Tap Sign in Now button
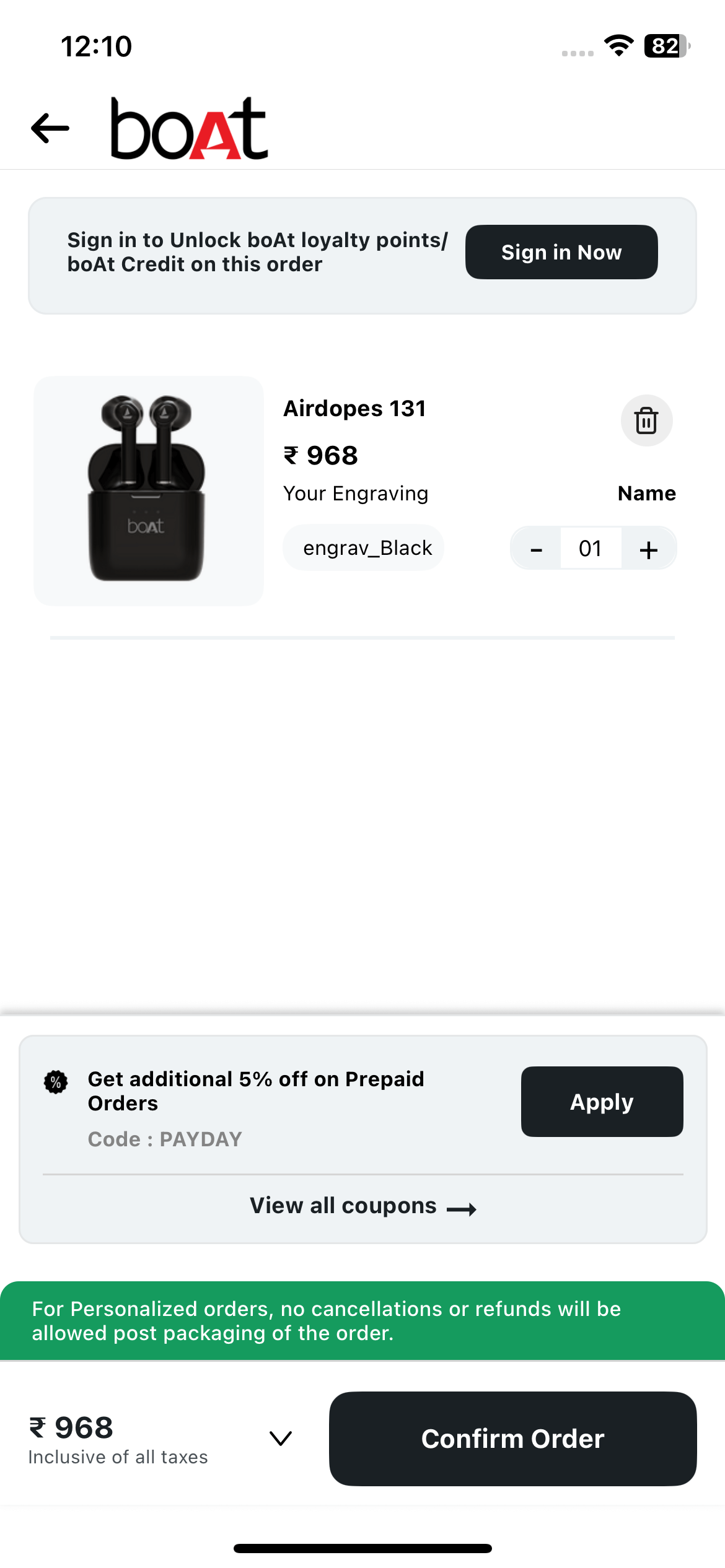 tap(561, 252)
